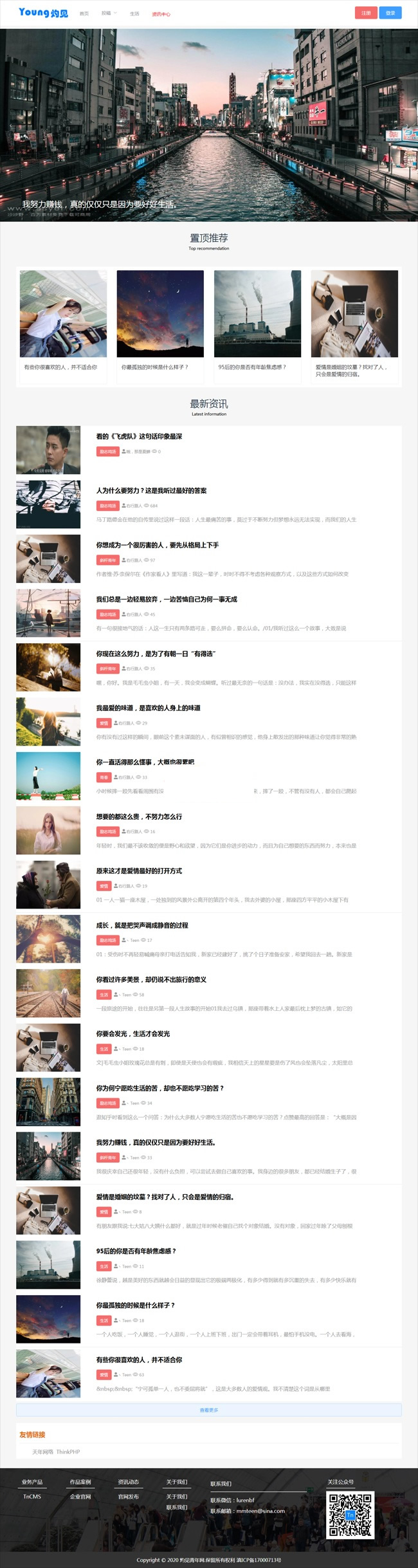Tap the 登录 login button
This screenshot has width=418, height=1568.
(390, 13)
